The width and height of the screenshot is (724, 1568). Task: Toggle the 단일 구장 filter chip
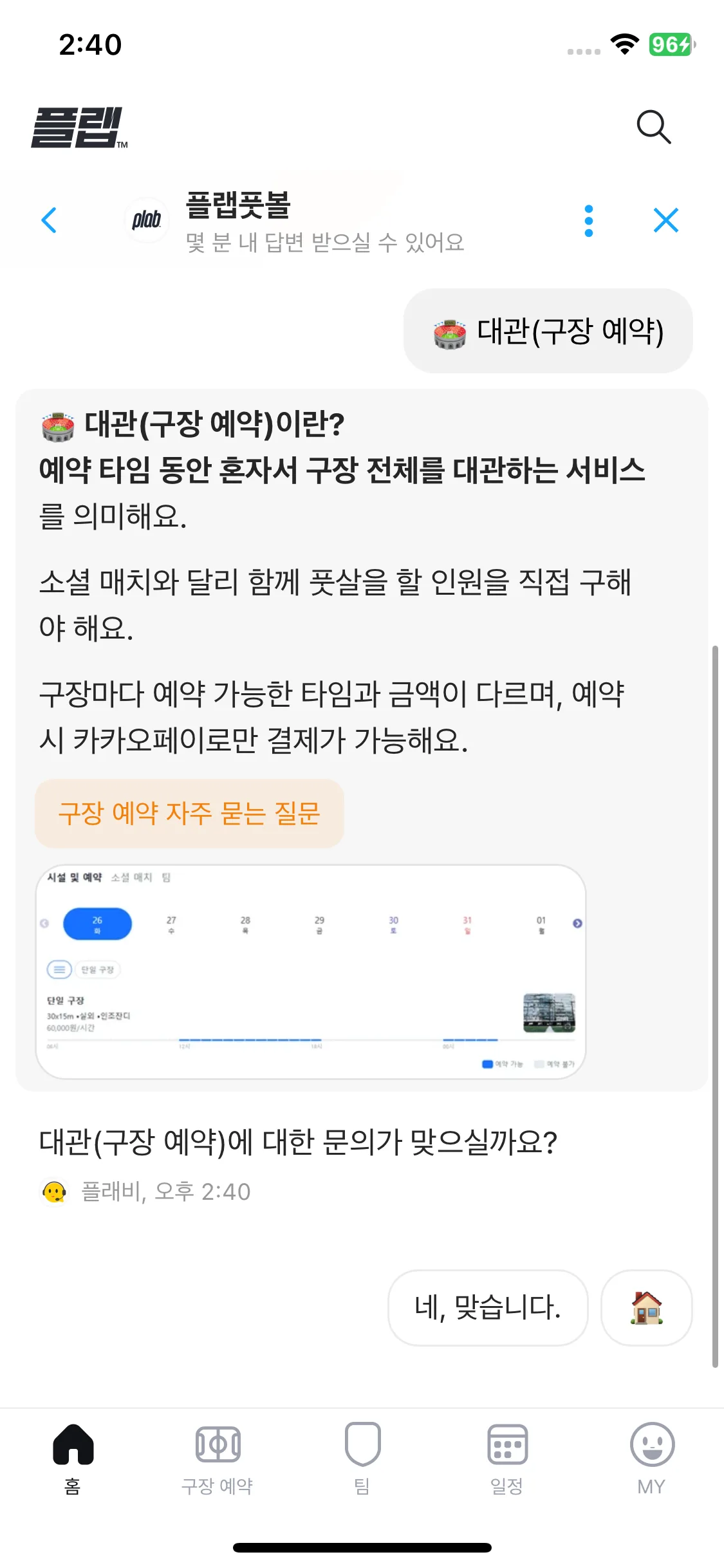pos(98,969)
